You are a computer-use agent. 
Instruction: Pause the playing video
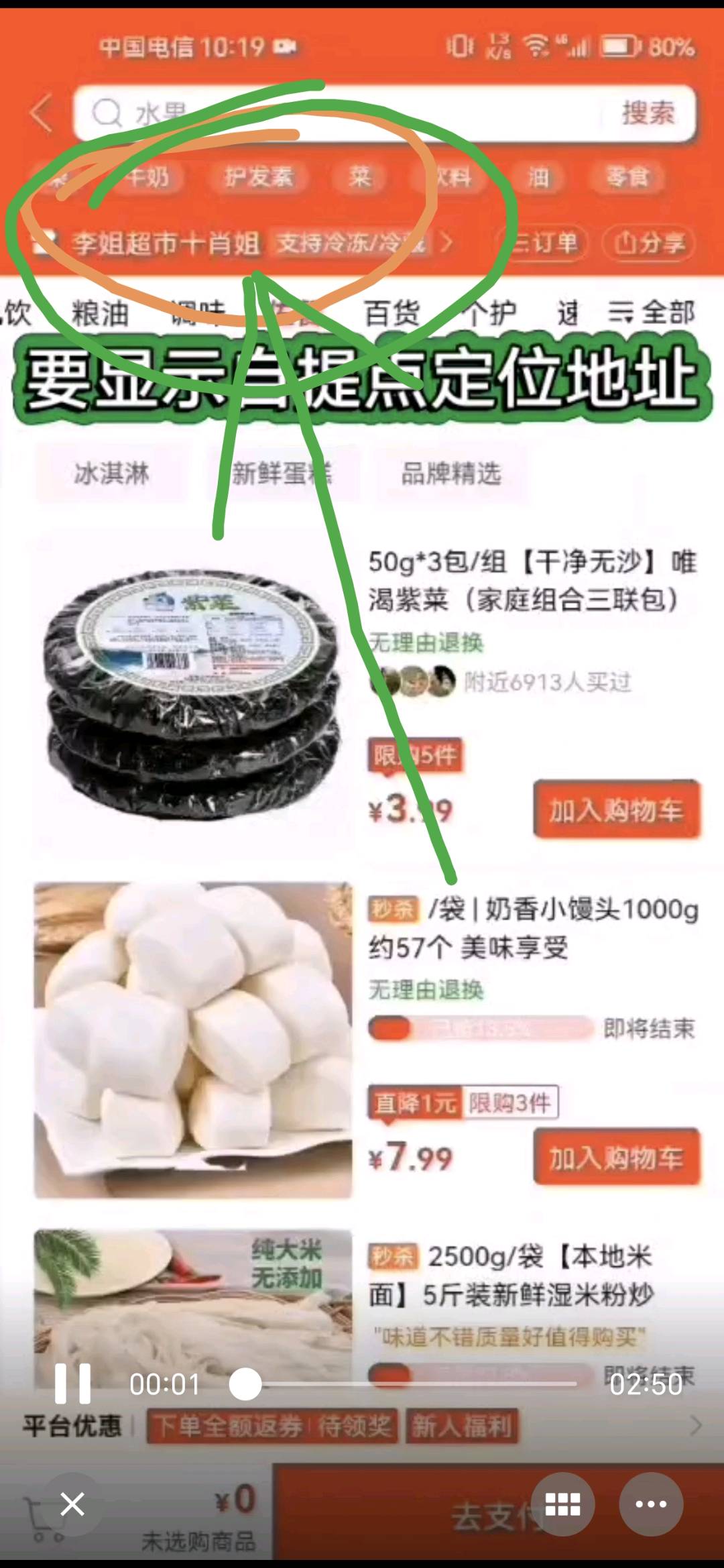coord(72,1384)
